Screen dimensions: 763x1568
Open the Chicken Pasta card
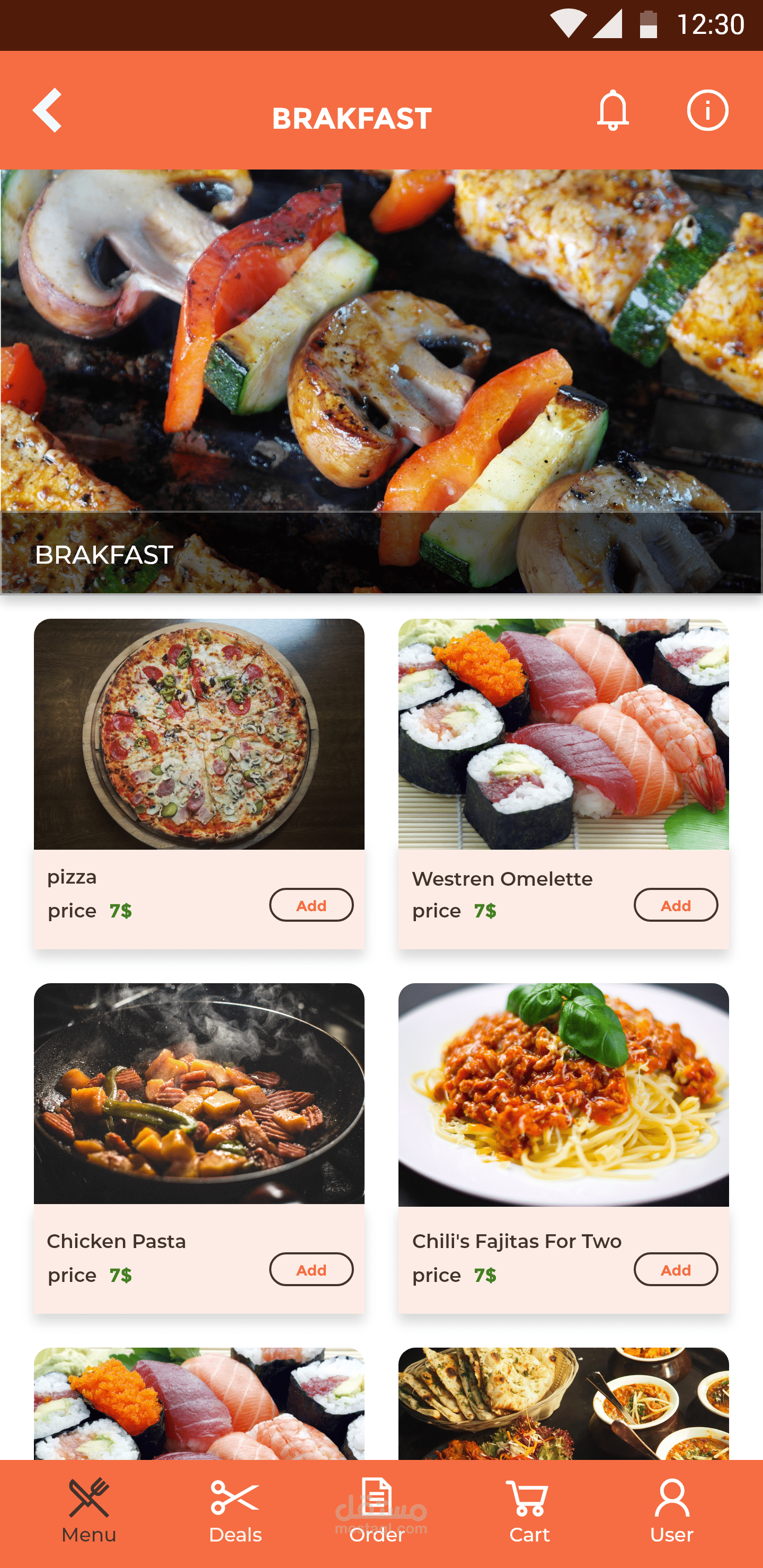[x=199, y=1093]
